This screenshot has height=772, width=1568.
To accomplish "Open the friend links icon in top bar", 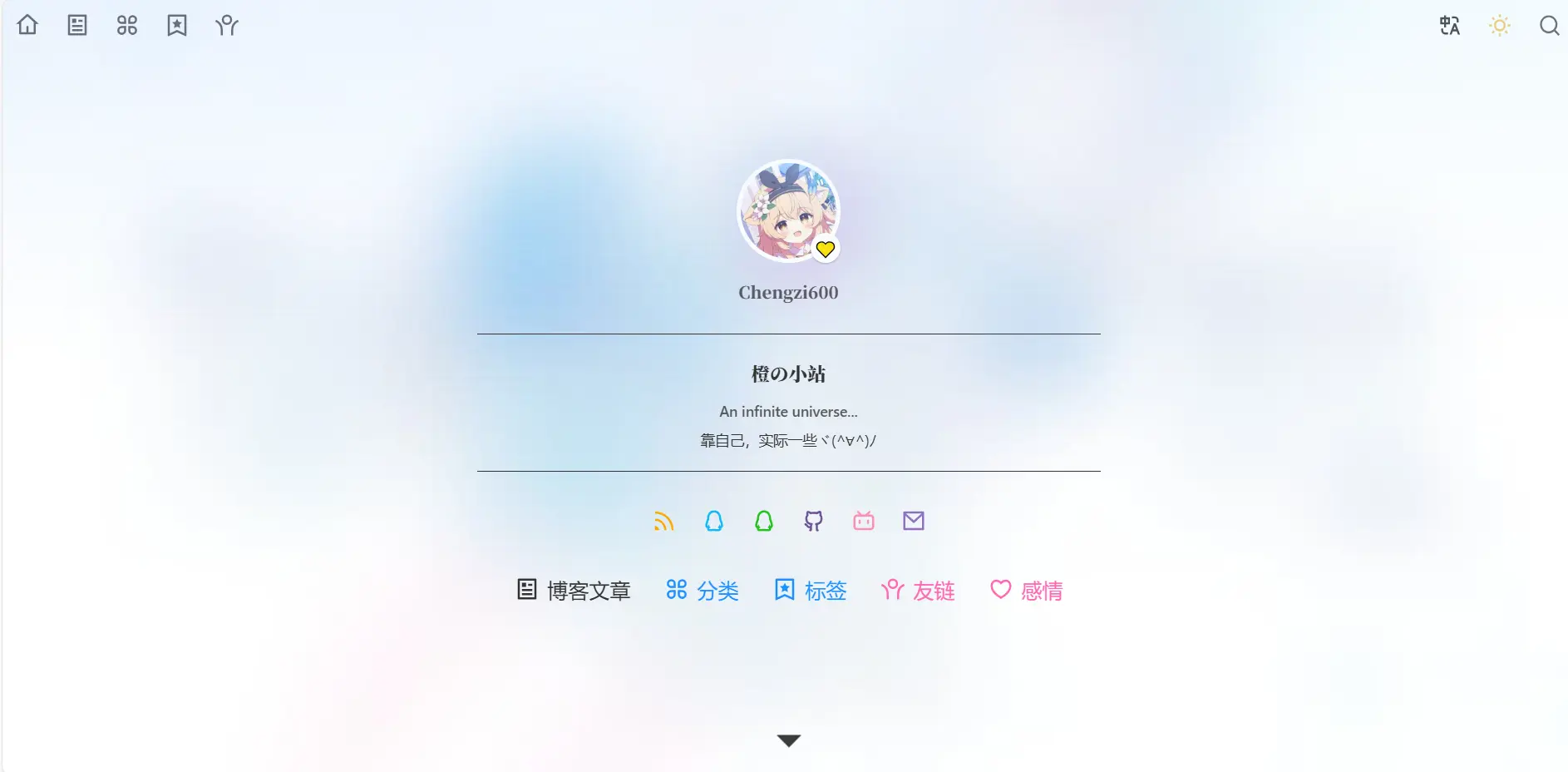I will tap(227, 25).
